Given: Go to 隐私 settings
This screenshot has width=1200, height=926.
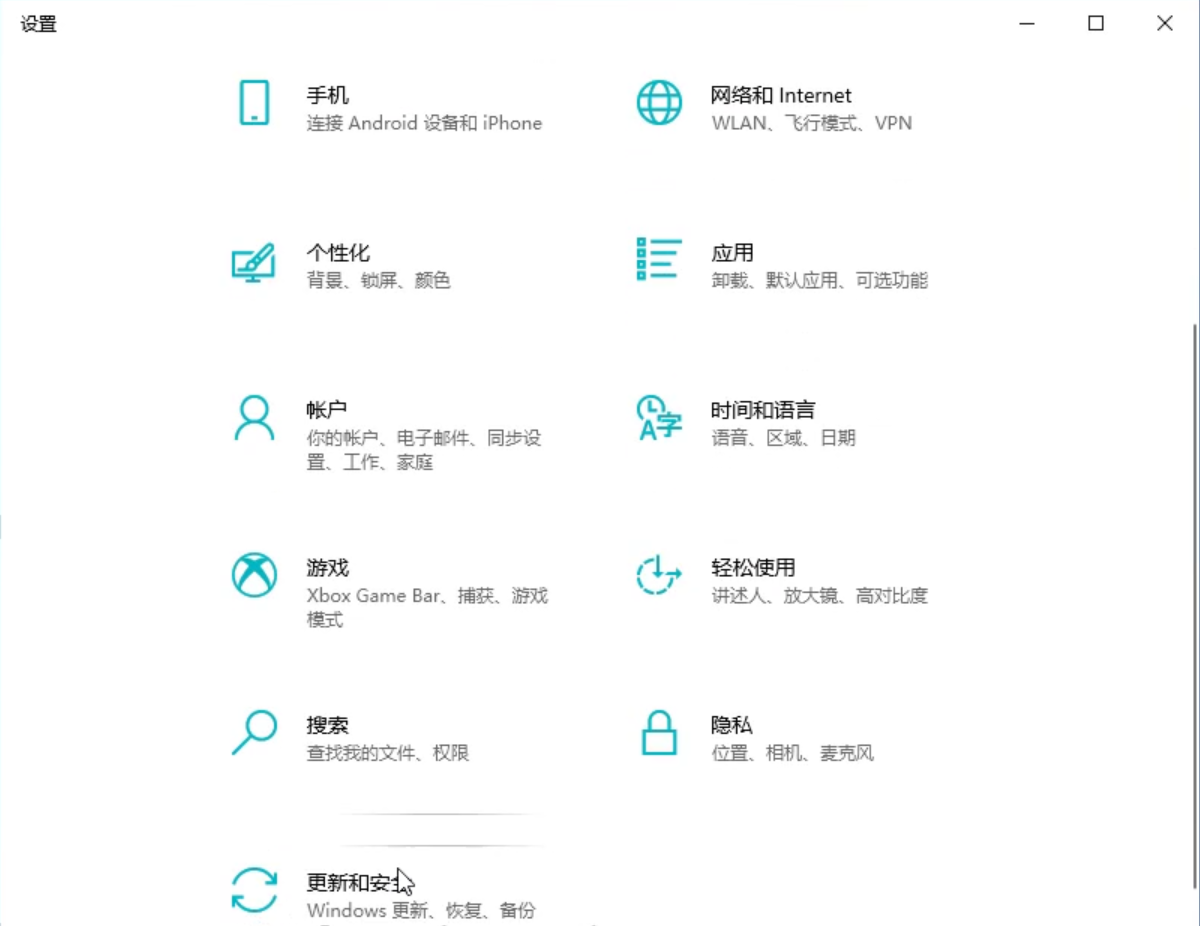Looking at the screenshot, I should tap(731, 726).
